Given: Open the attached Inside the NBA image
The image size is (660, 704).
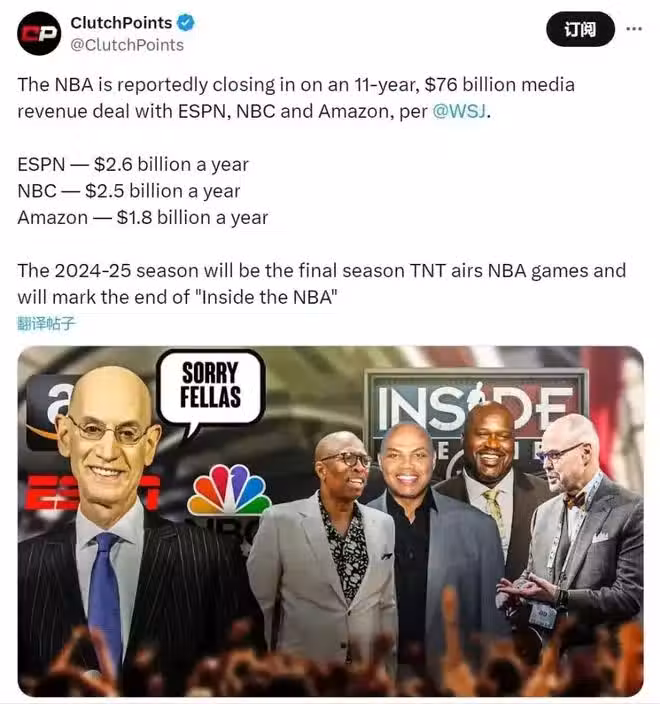Looking at the screenshot, I should coord(330,520).
